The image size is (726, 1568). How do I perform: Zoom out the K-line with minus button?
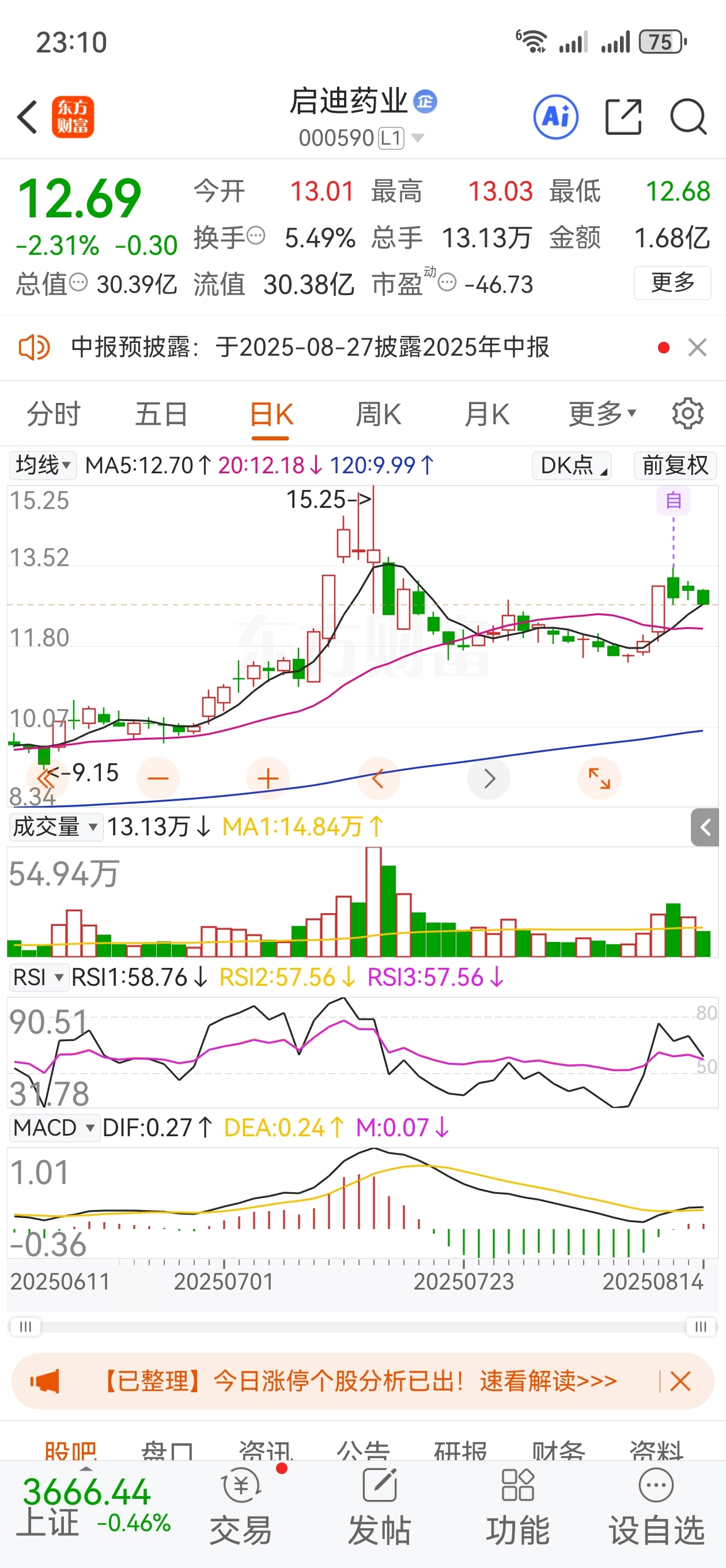(158, 778)
